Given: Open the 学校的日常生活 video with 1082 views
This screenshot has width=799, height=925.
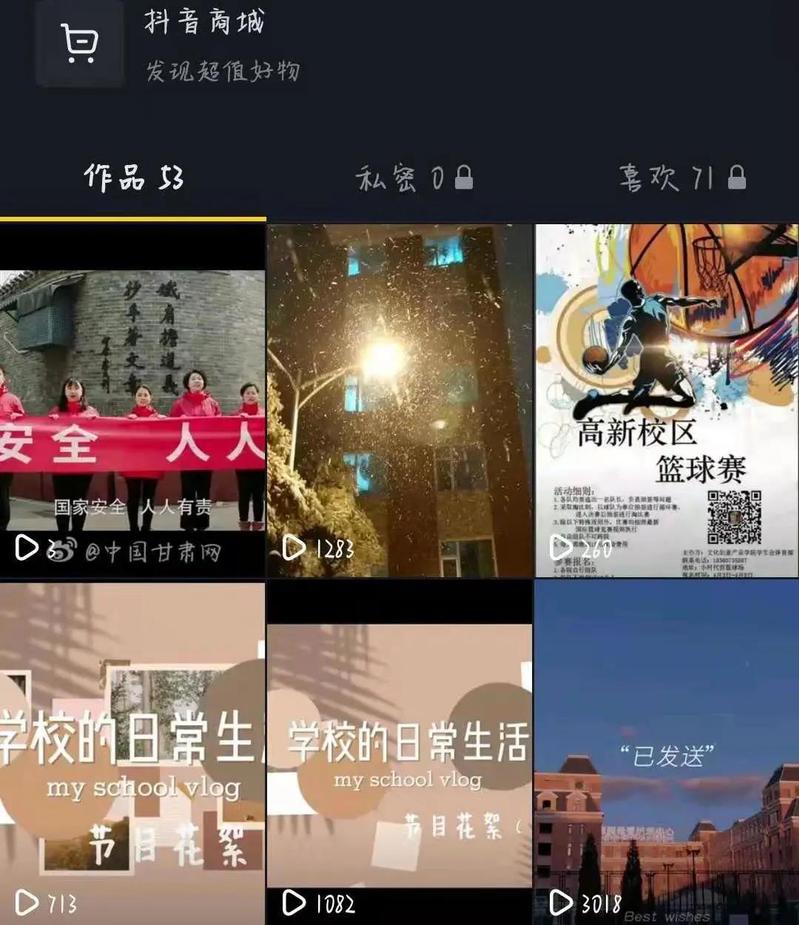Looking at the screenshot, I should tap(400, 753).
